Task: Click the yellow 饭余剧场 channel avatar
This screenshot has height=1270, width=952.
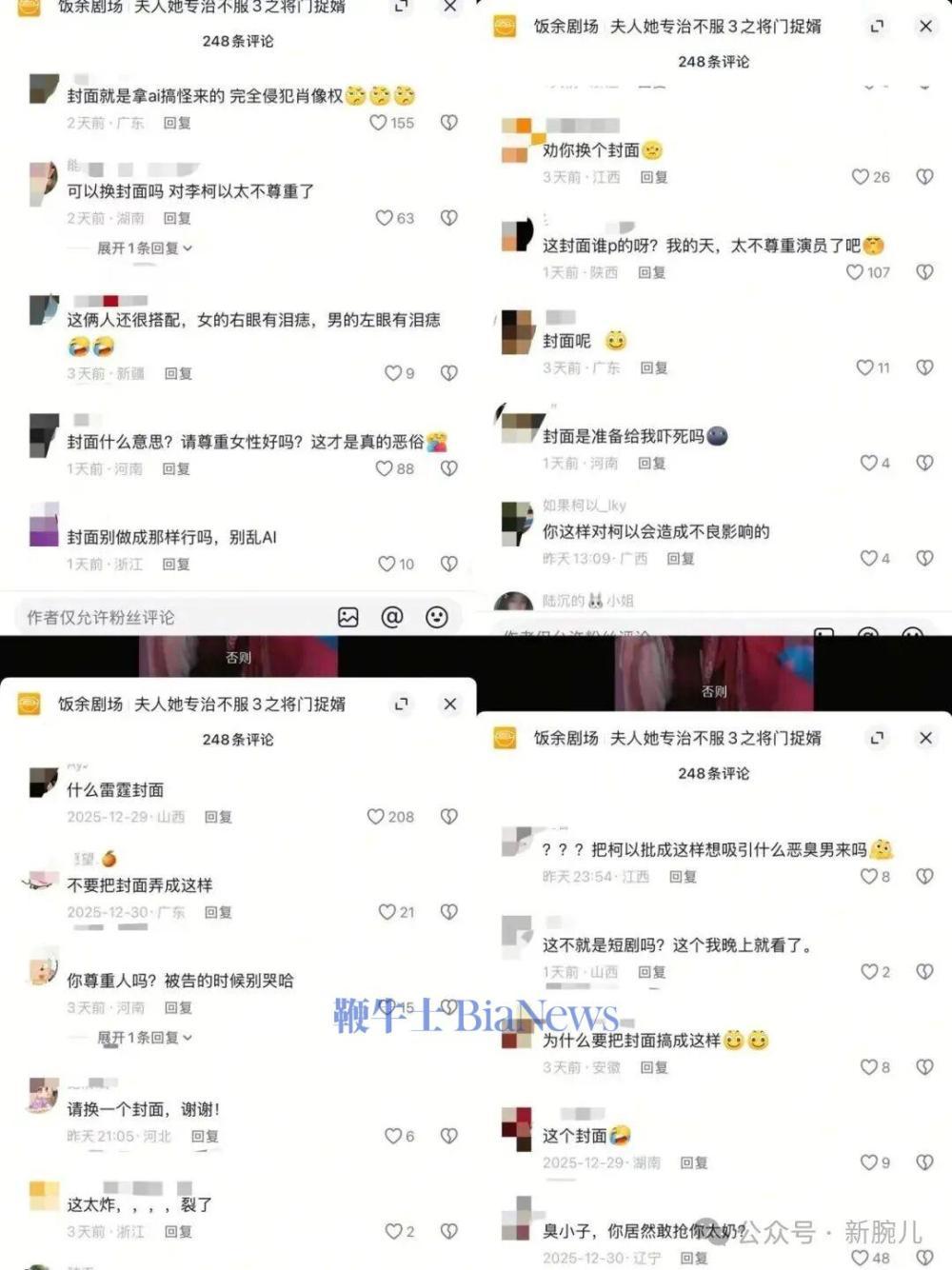Action: [30, 9]
